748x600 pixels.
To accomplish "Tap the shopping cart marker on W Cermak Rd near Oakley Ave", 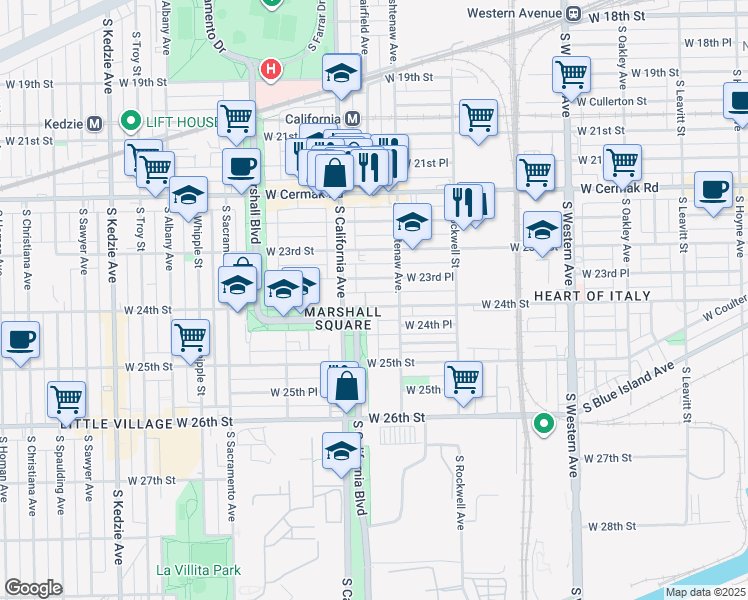I will click(622, 165).
